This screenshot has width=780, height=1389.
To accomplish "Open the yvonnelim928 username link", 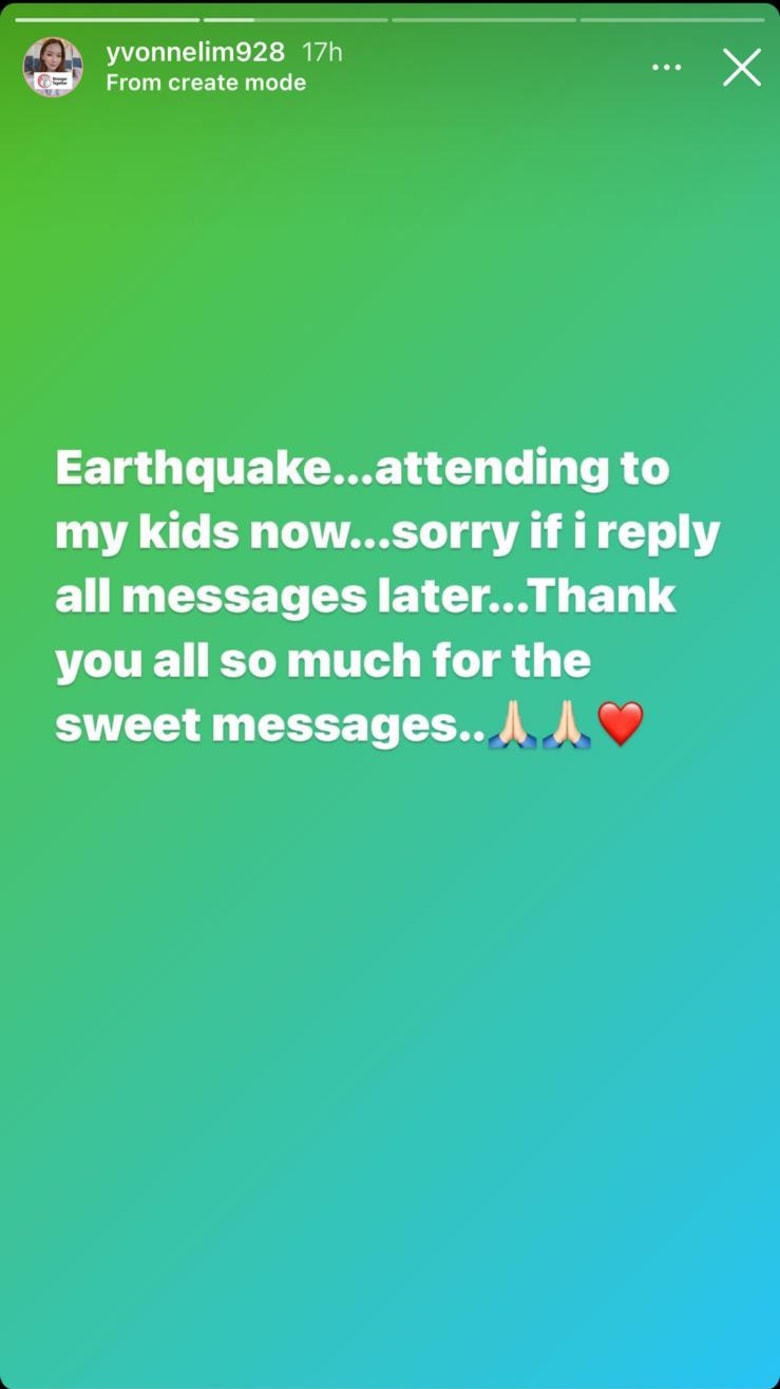I will point(195,52).
